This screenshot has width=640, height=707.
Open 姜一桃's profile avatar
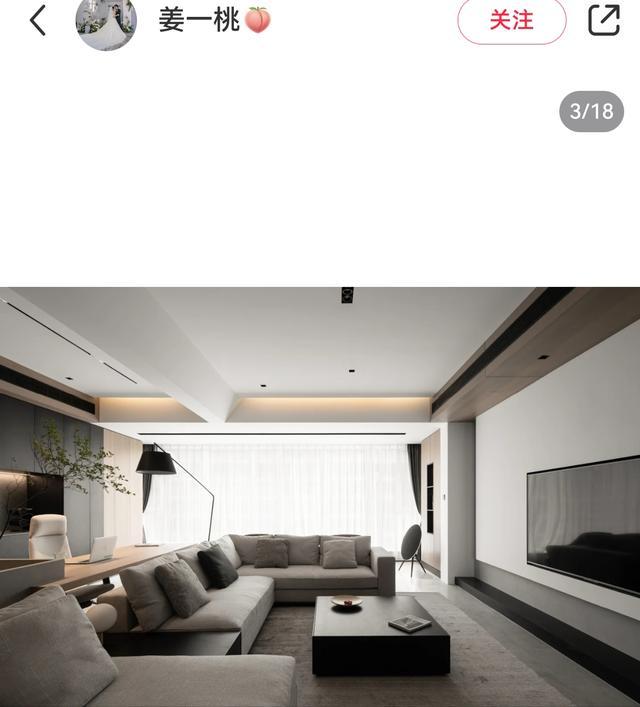[x=106, y=21]
